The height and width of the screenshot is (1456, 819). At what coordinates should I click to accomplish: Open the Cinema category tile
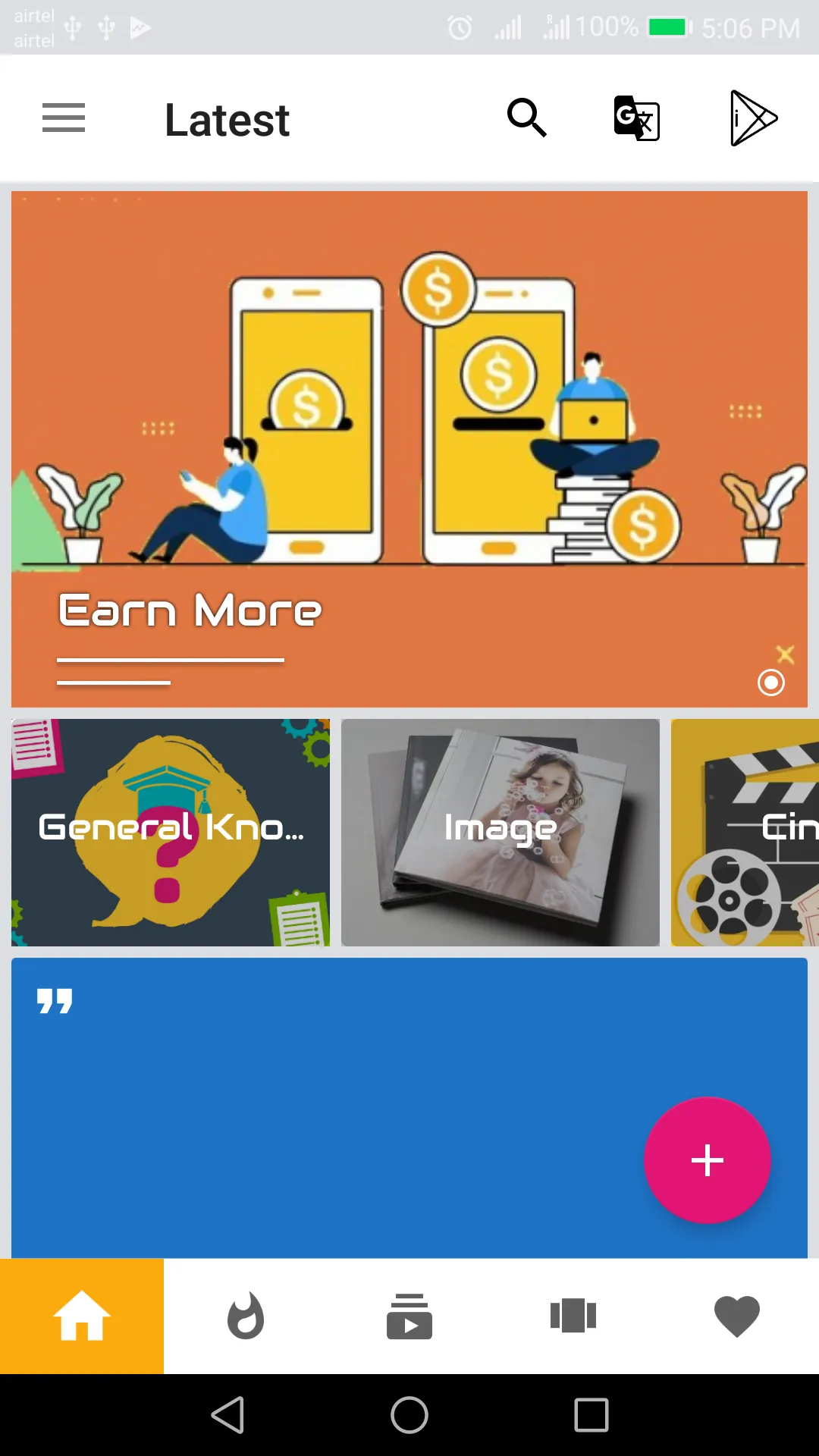745,832
